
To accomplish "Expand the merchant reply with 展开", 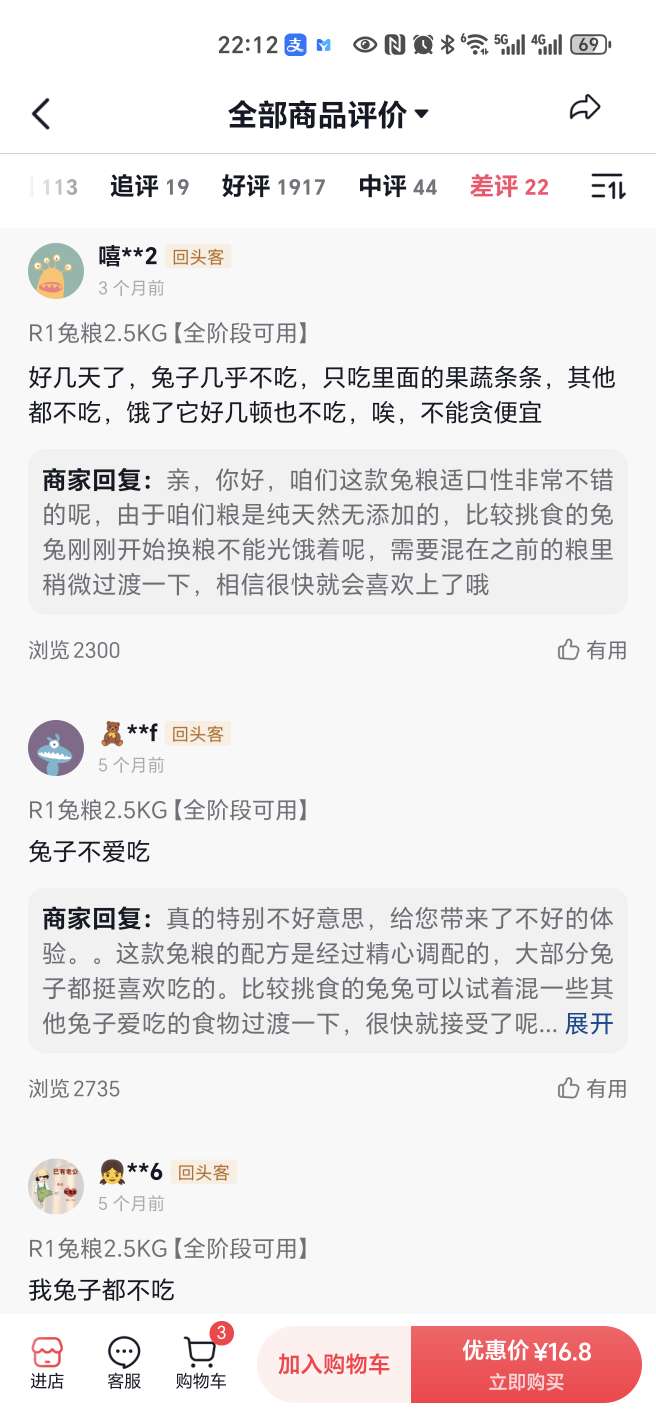I will tap(589, 1023).
